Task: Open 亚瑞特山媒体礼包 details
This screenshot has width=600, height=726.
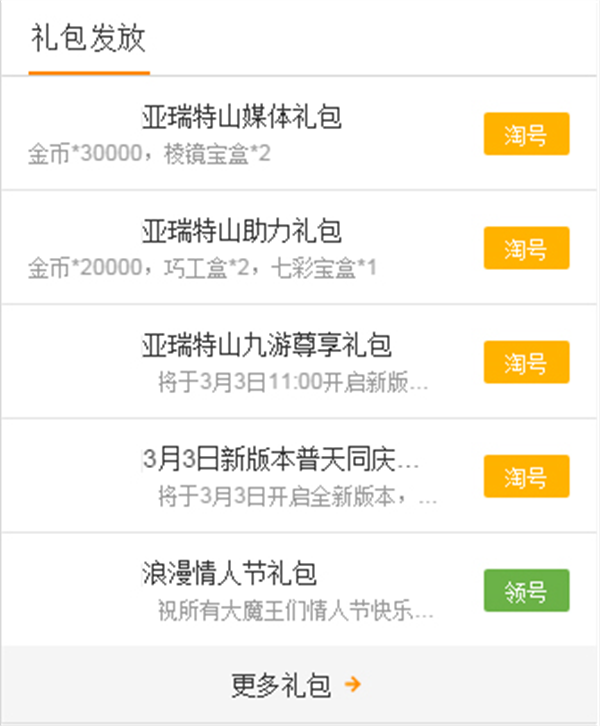Action: tap(241, 118)
